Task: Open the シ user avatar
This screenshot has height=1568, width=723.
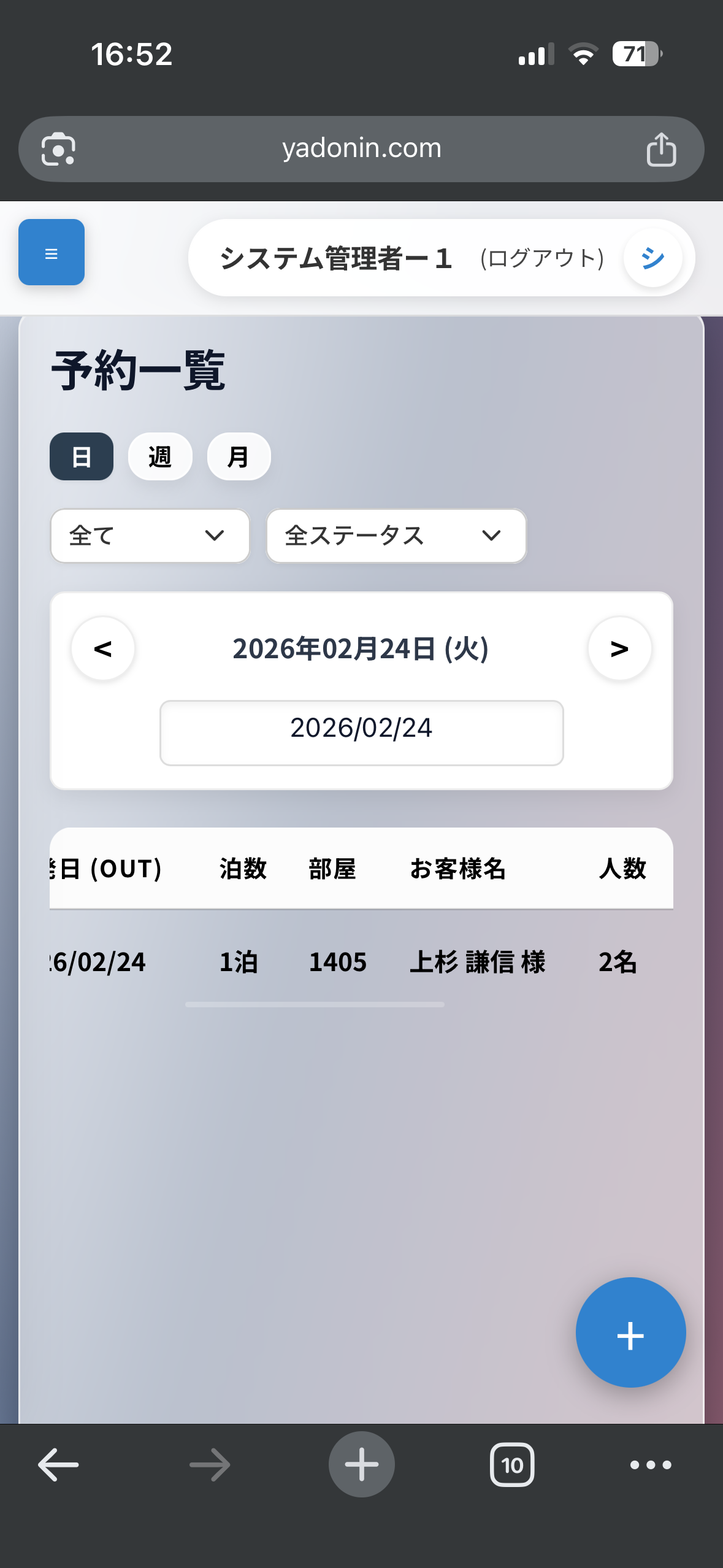Action: pos(652,258)
